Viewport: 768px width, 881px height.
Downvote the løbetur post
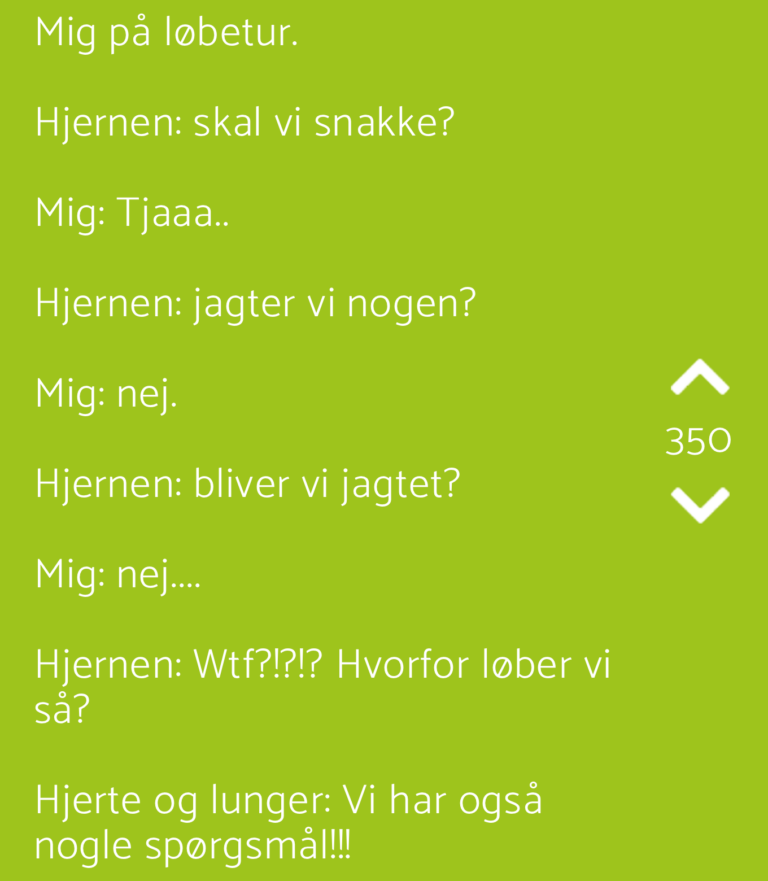click(699, 504)
